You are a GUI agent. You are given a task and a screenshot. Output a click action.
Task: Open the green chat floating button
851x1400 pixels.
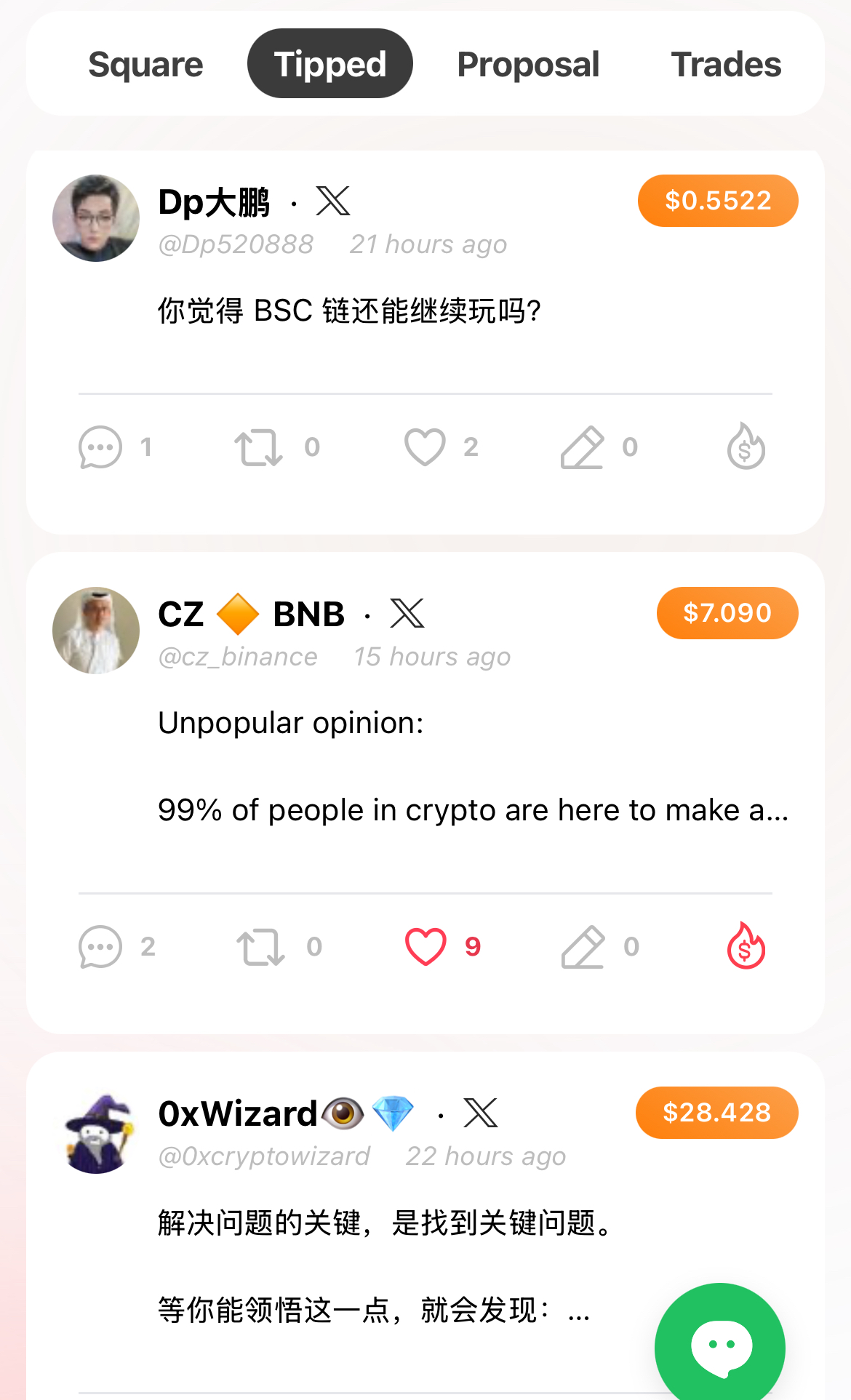[720, 1345]
